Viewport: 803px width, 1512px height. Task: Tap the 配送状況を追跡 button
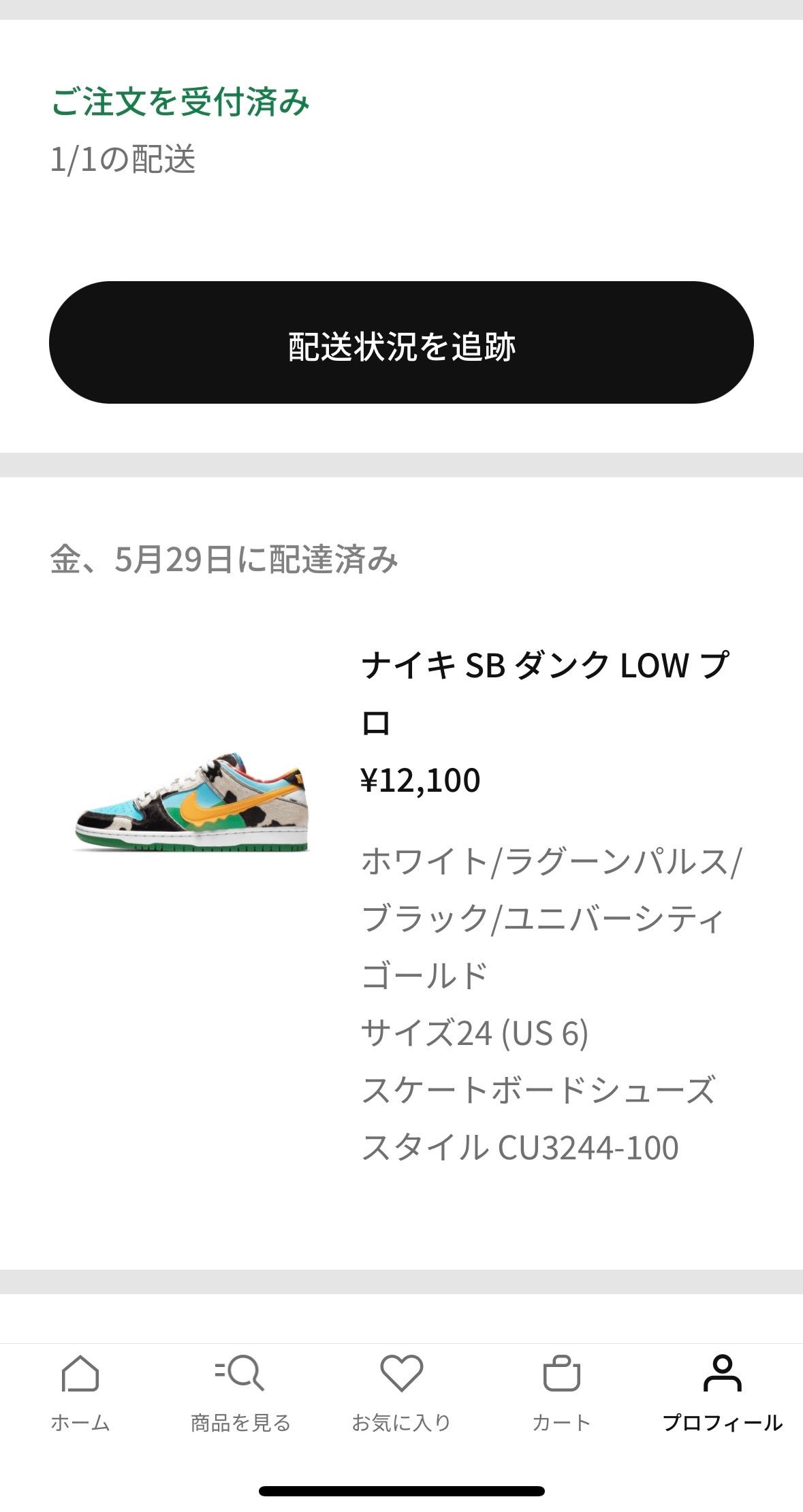tap(401, 342)
